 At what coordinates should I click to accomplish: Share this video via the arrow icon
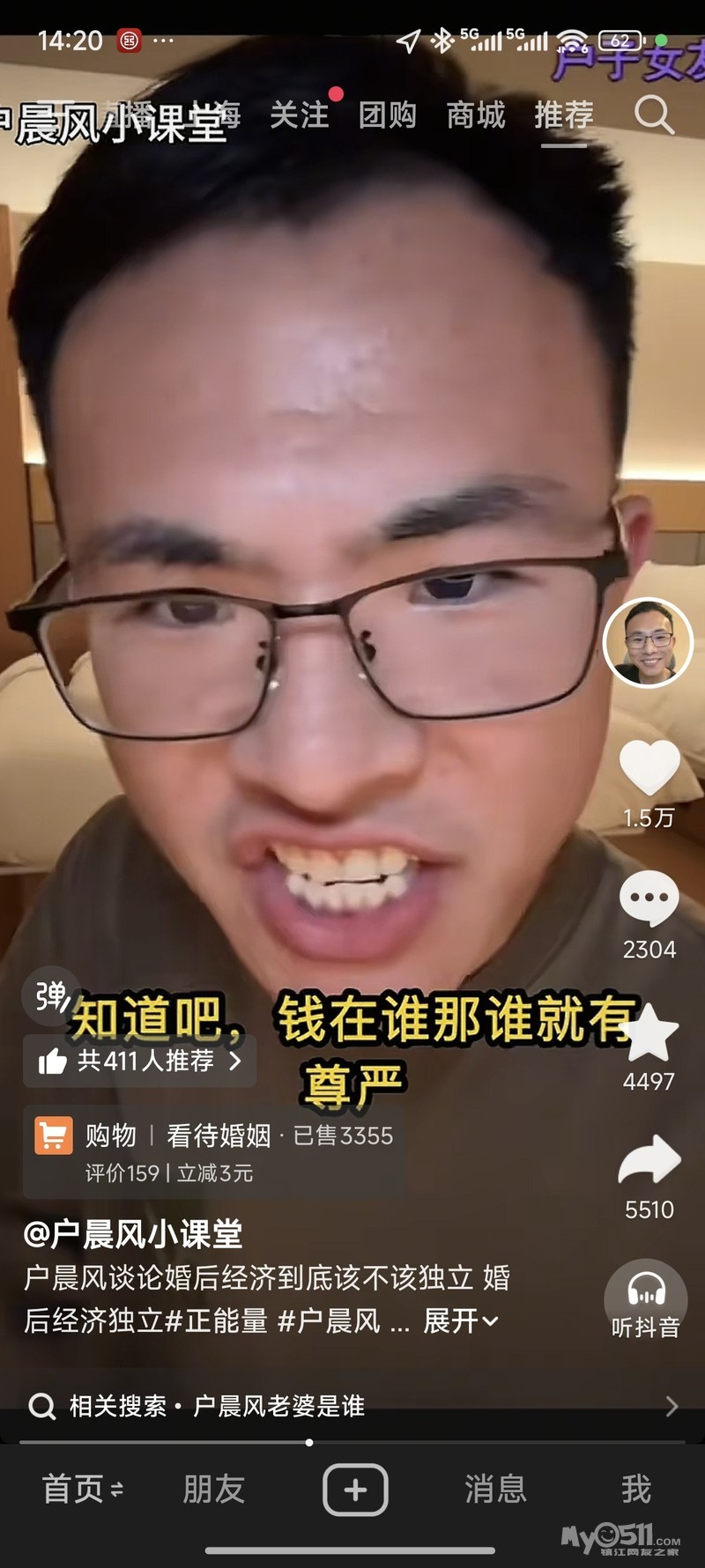pos(649,1161)
